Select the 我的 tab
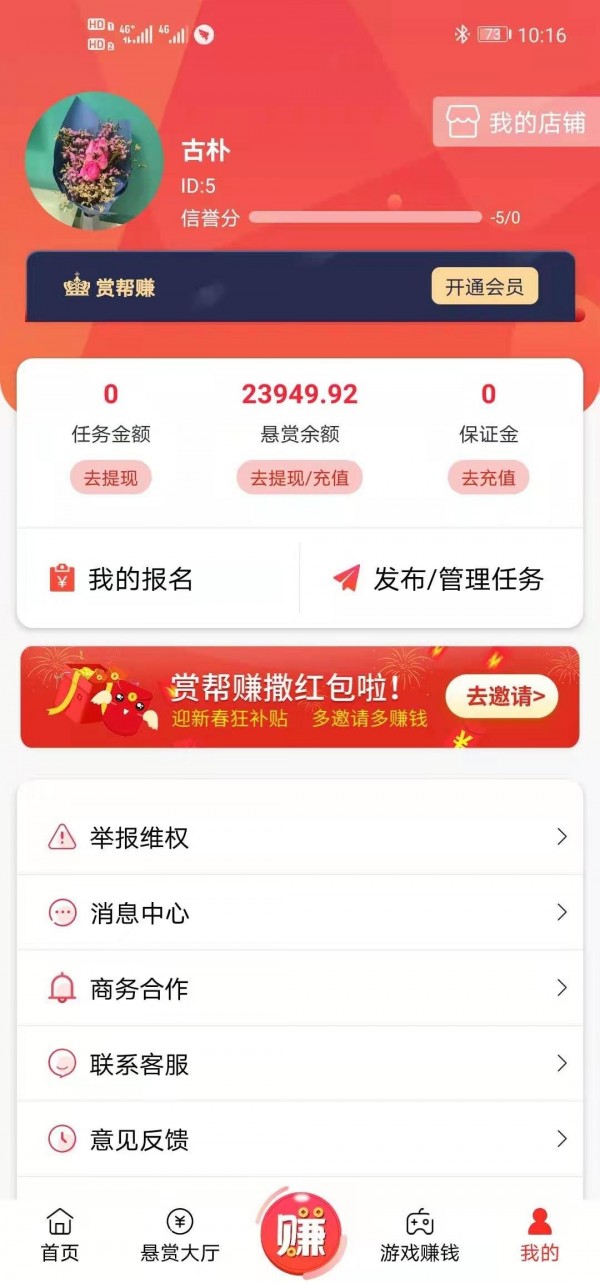 540,1236
